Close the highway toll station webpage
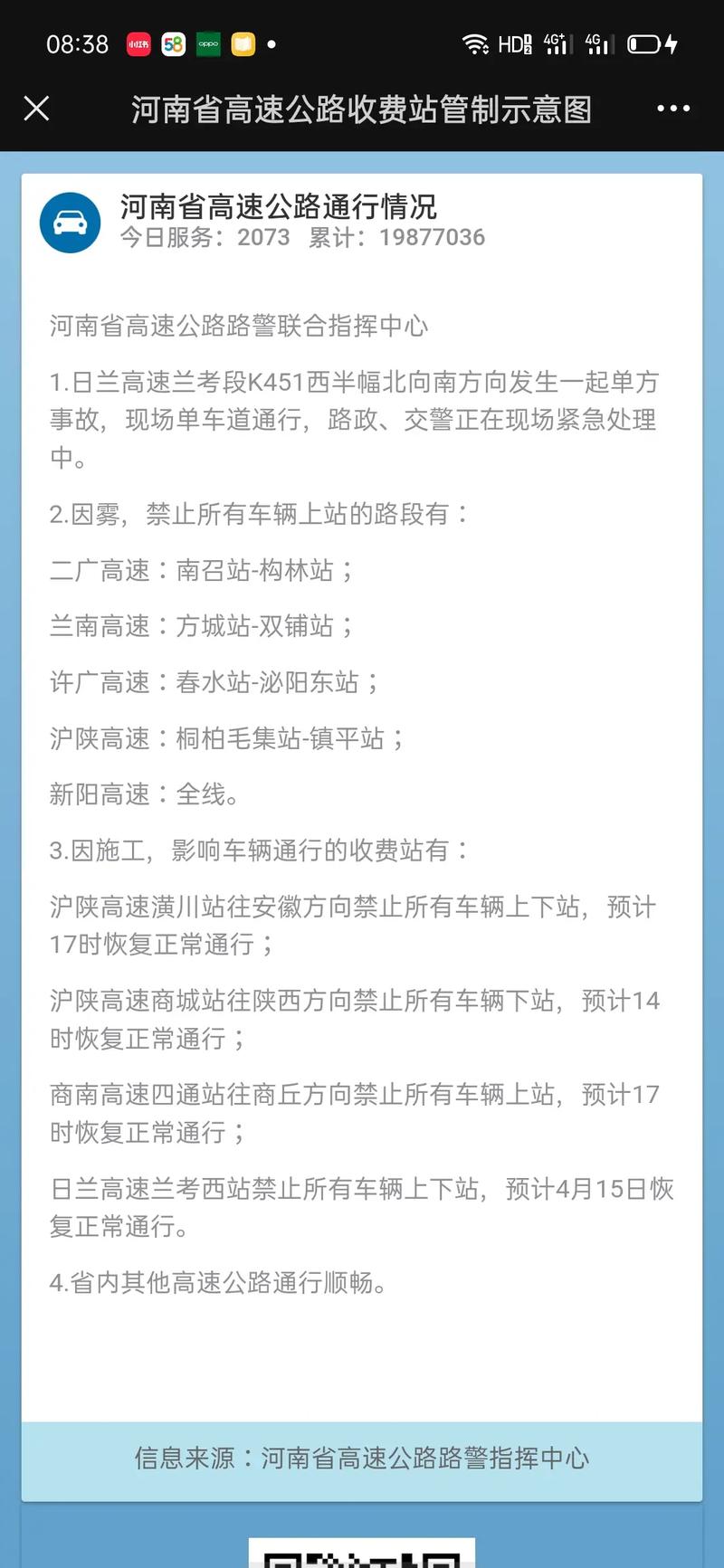 (x=36, y=109)
